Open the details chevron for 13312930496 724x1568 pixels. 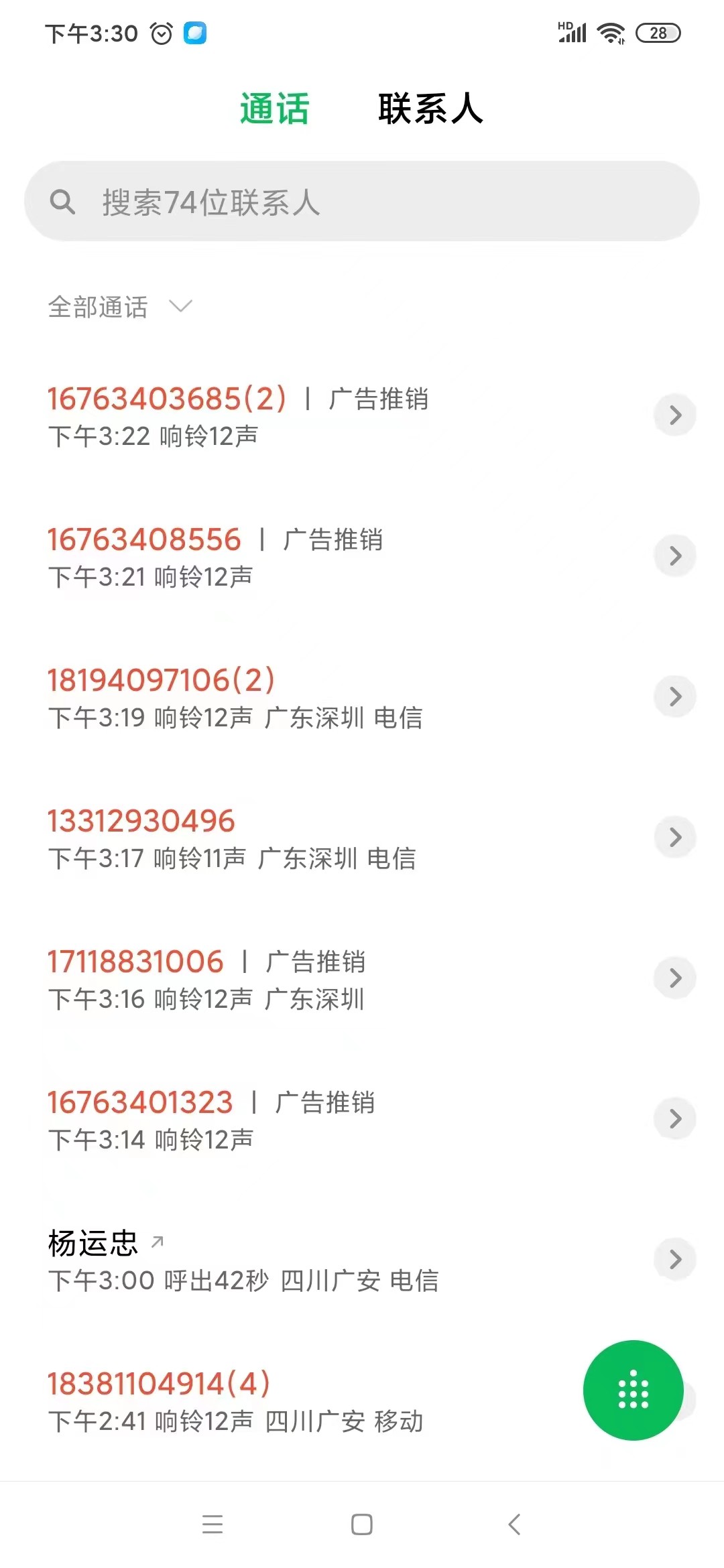(x=675, y=838)
